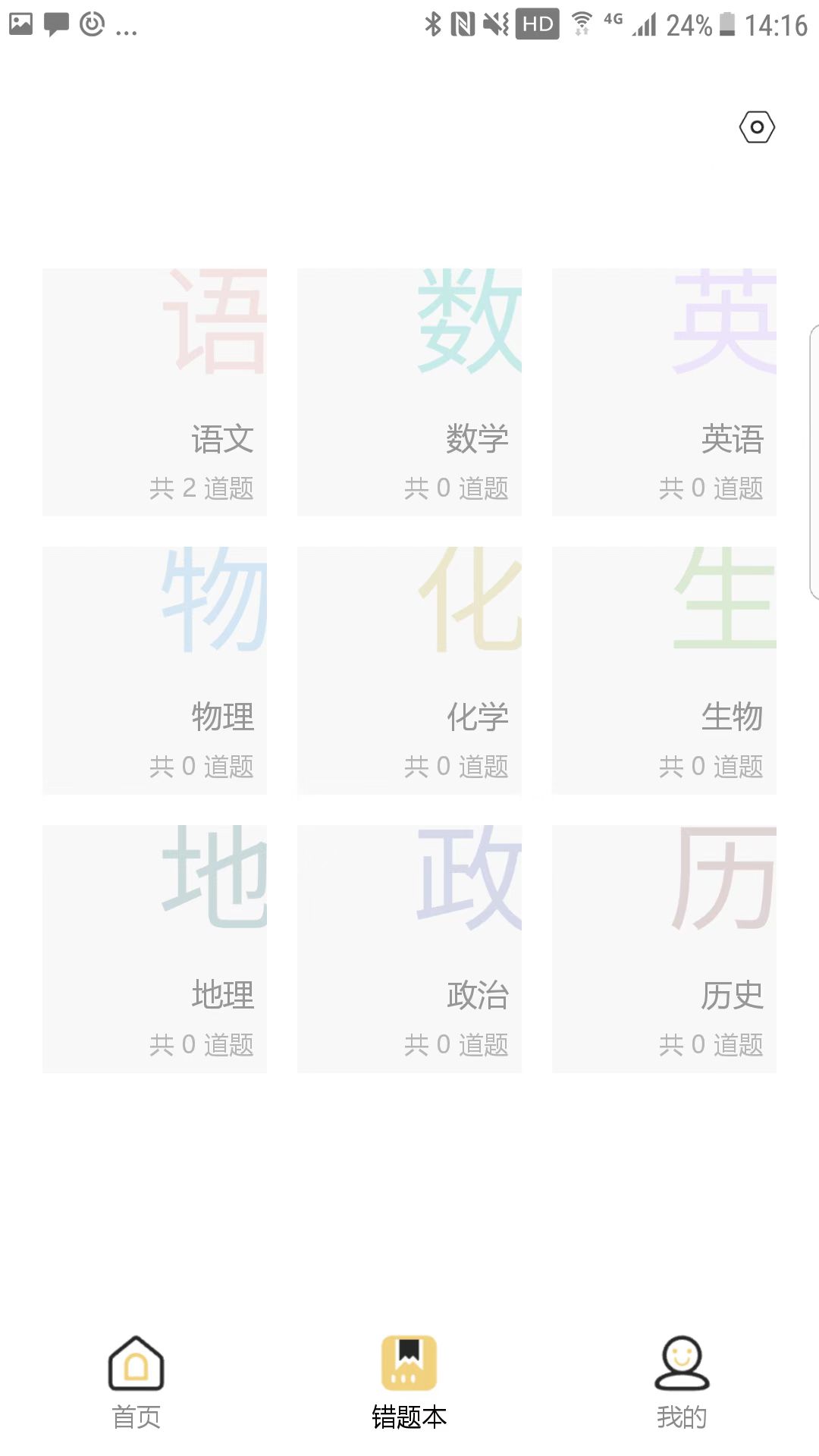Open the 语文 subject card
The width and height of the screenshot is (819, 1456).
[x=155, y=392]
